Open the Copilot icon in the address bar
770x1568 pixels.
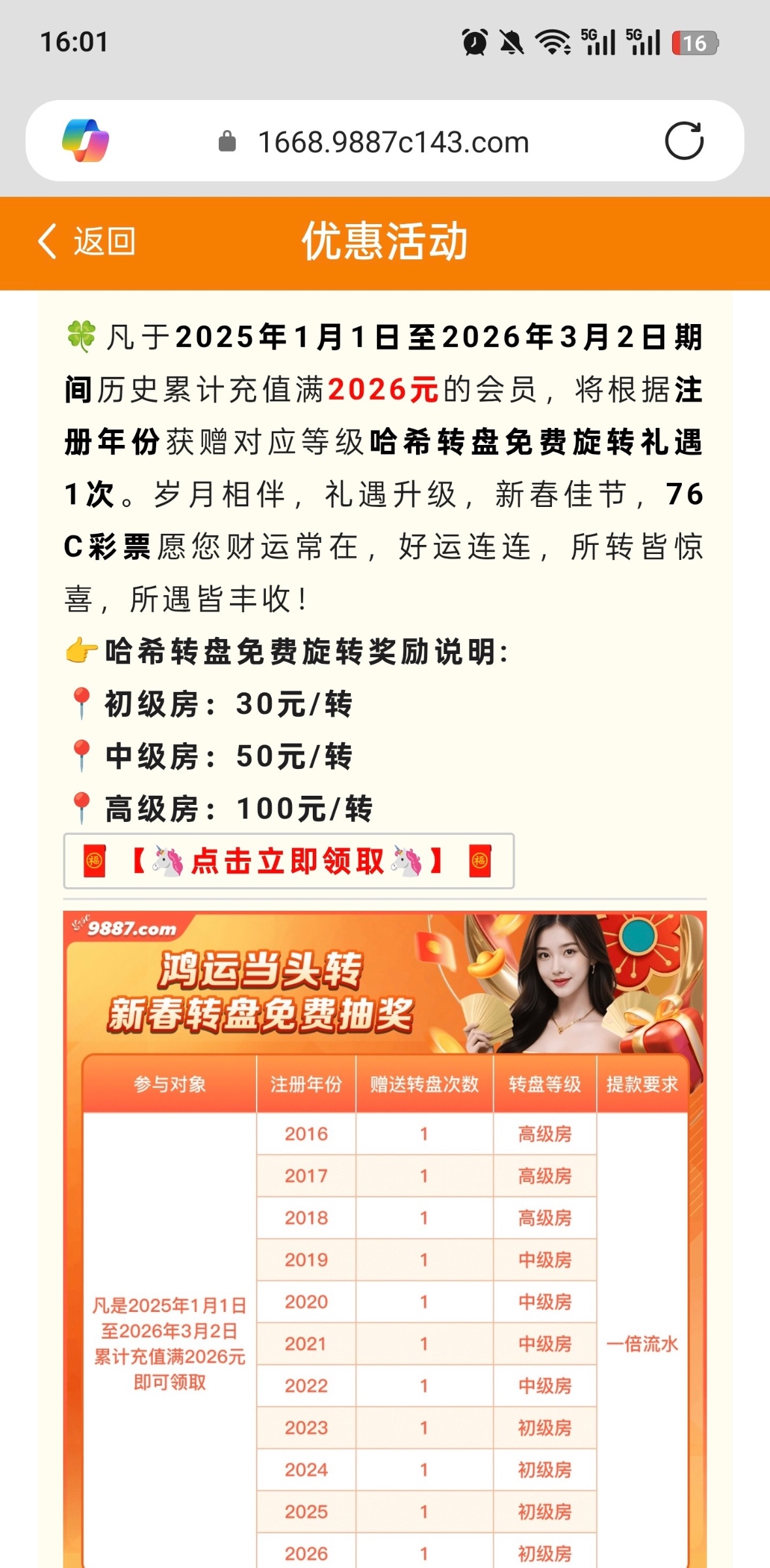(x=86, y=140)
